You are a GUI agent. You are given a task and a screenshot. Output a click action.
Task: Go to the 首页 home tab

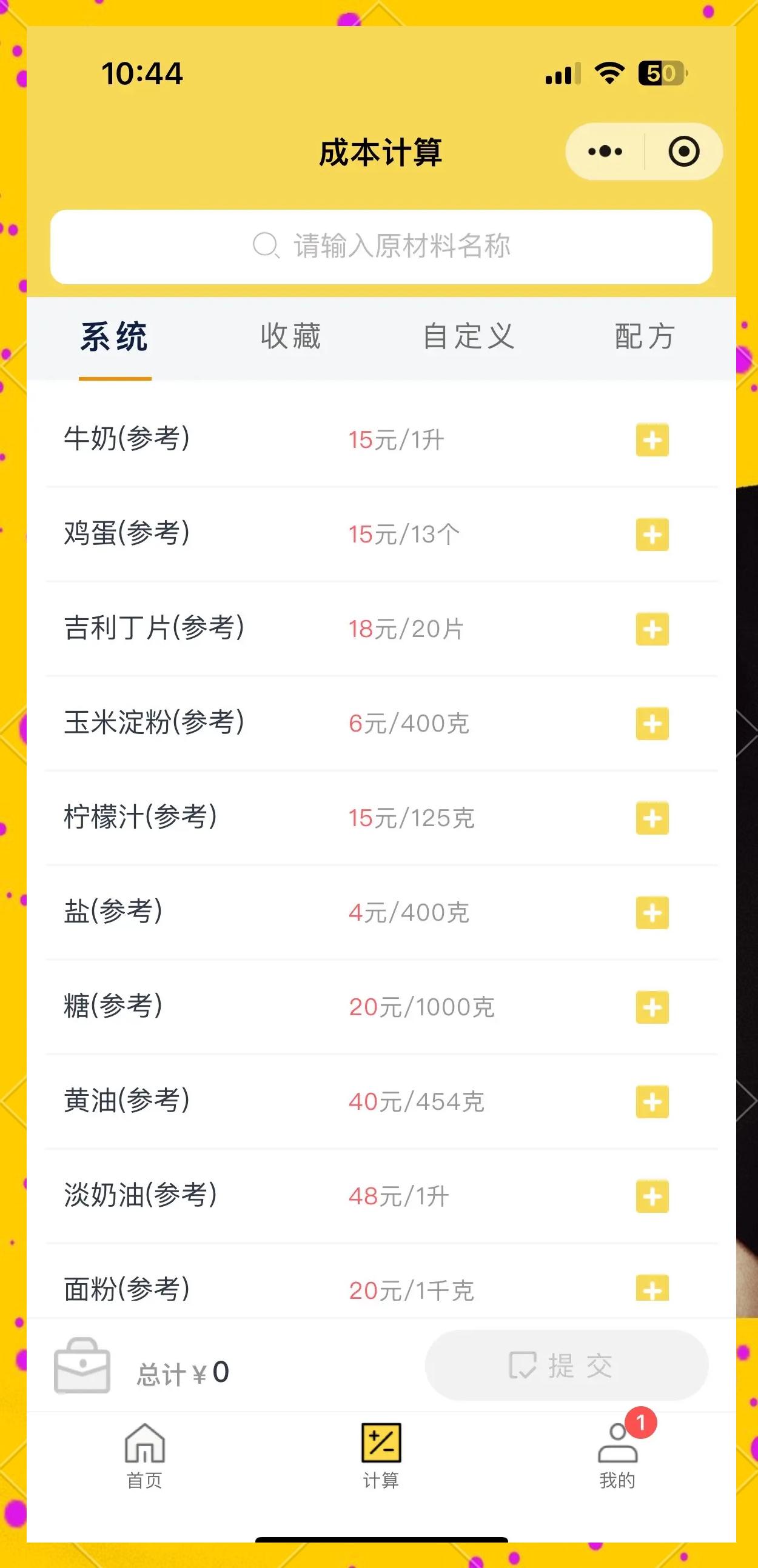point(144,1456)
